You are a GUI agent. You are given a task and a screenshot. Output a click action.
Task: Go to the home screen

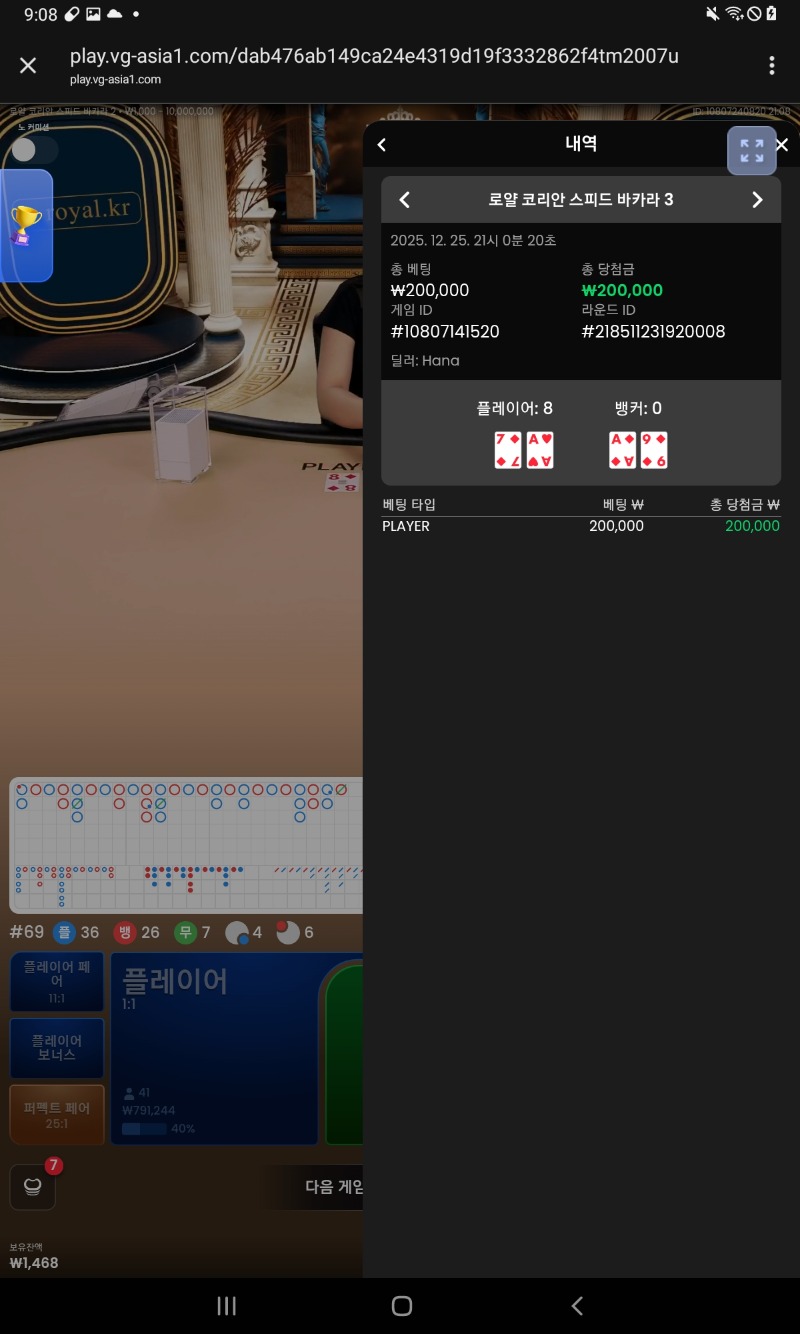[401, 1306]
